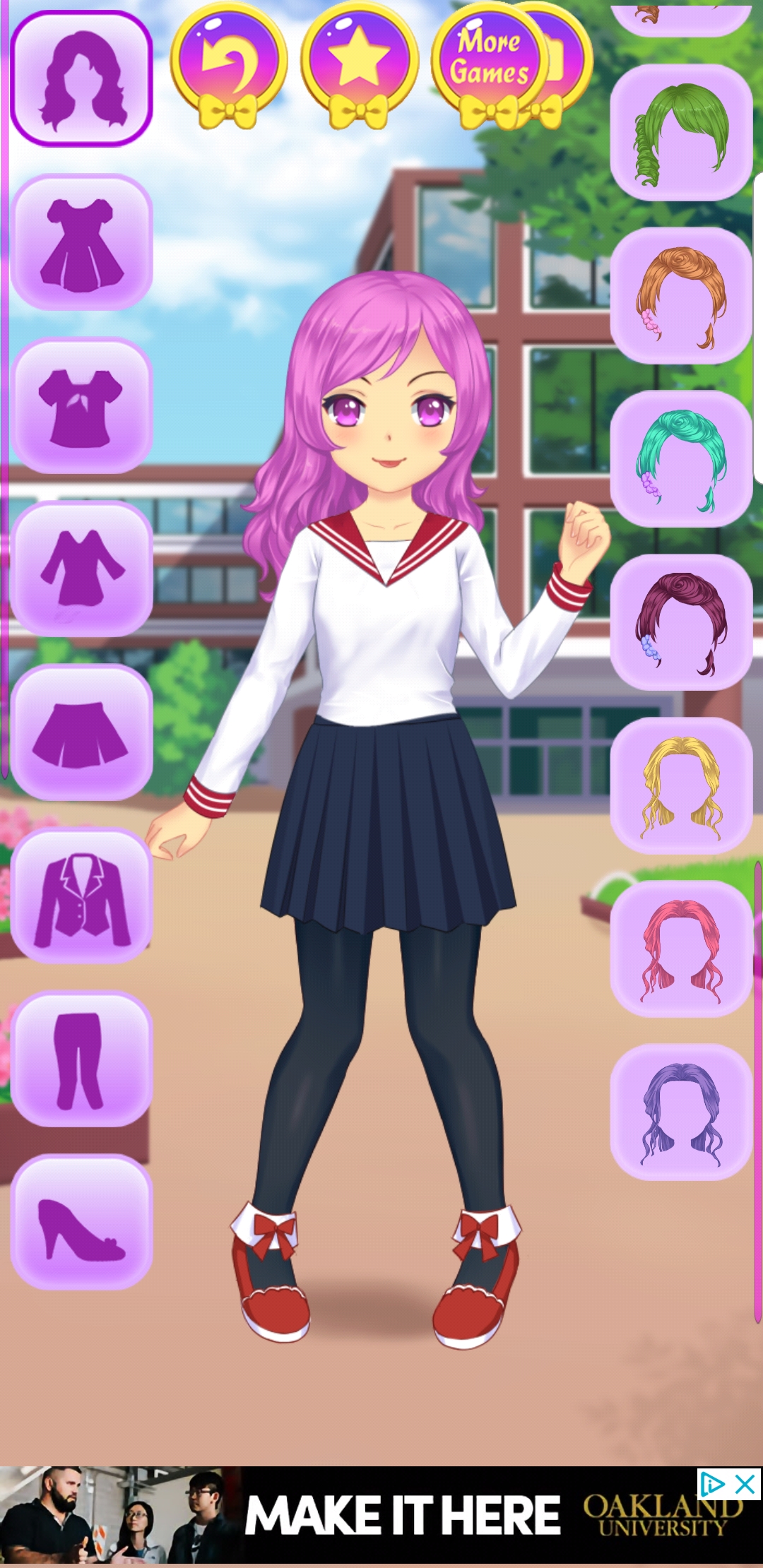763x1568 pixels.
Task: Open the long-sleeve blouse category
Action: 81,569
